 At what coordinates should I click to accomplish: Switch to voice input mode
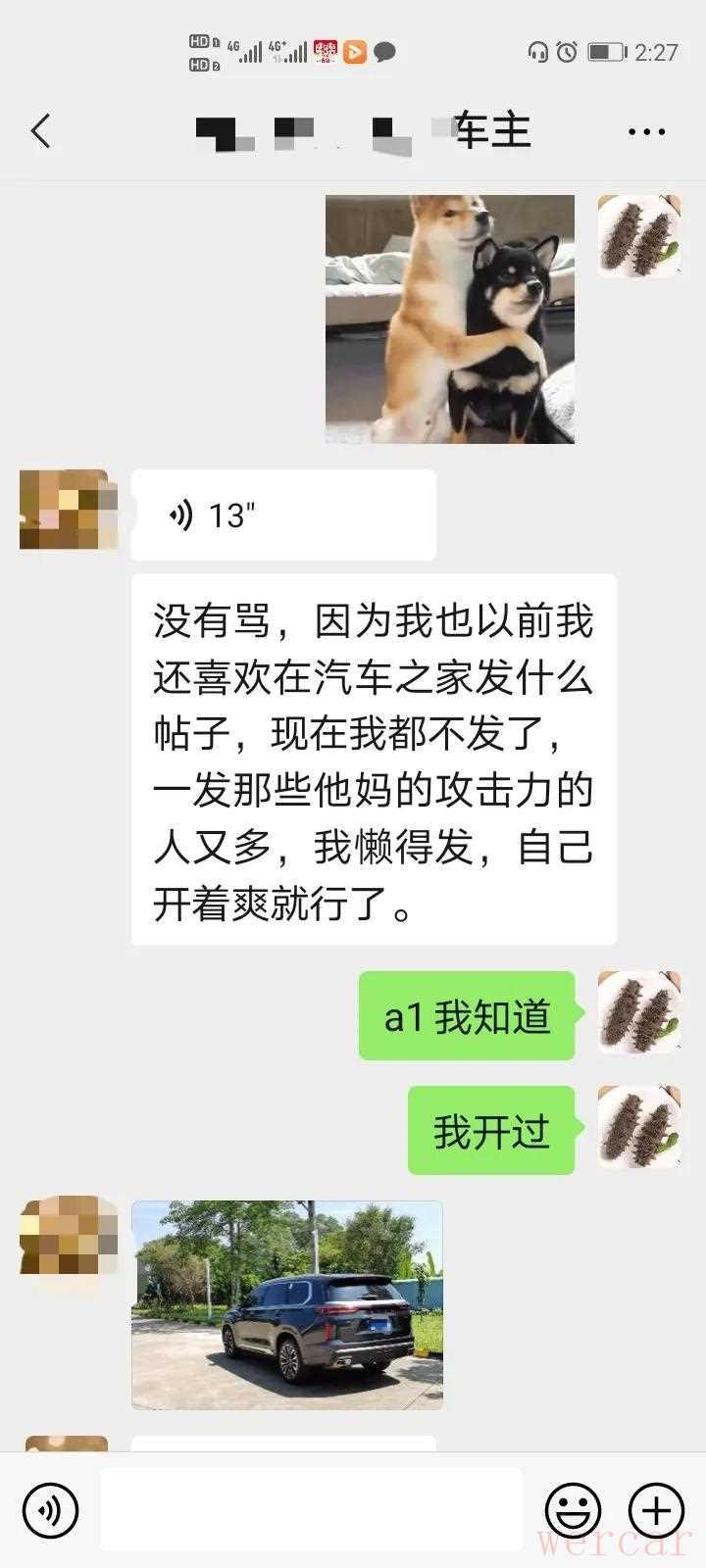click(50, 1510)
